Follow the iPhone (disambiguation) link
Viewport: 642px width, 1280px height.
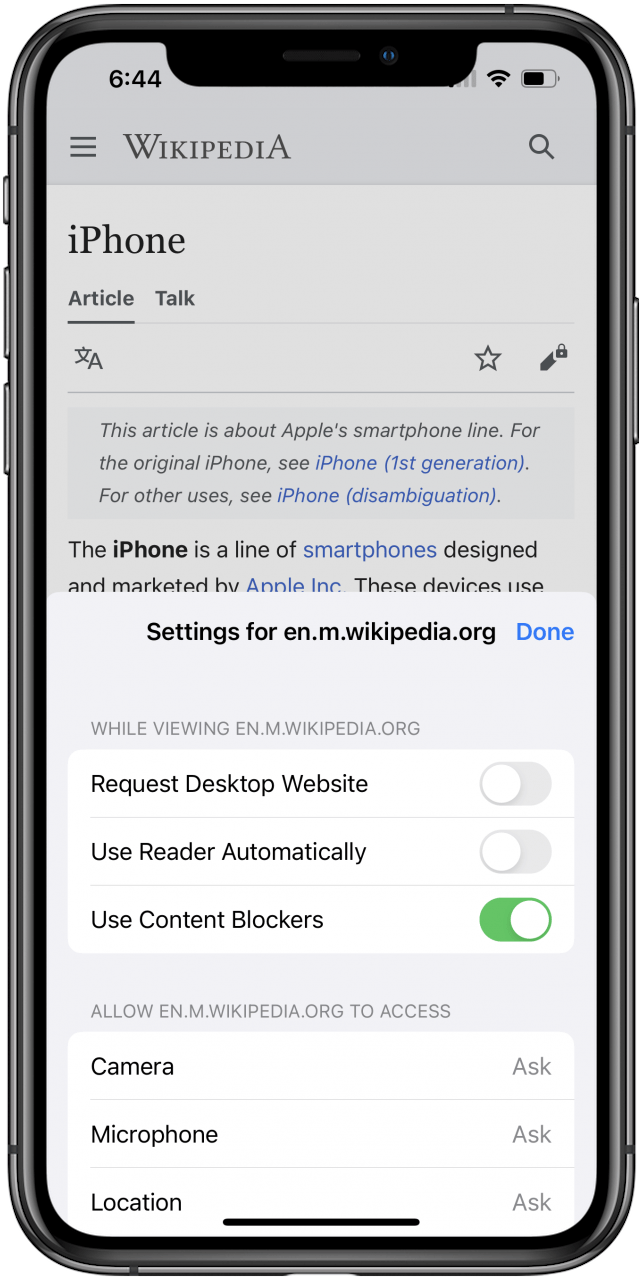pos(387,495)
